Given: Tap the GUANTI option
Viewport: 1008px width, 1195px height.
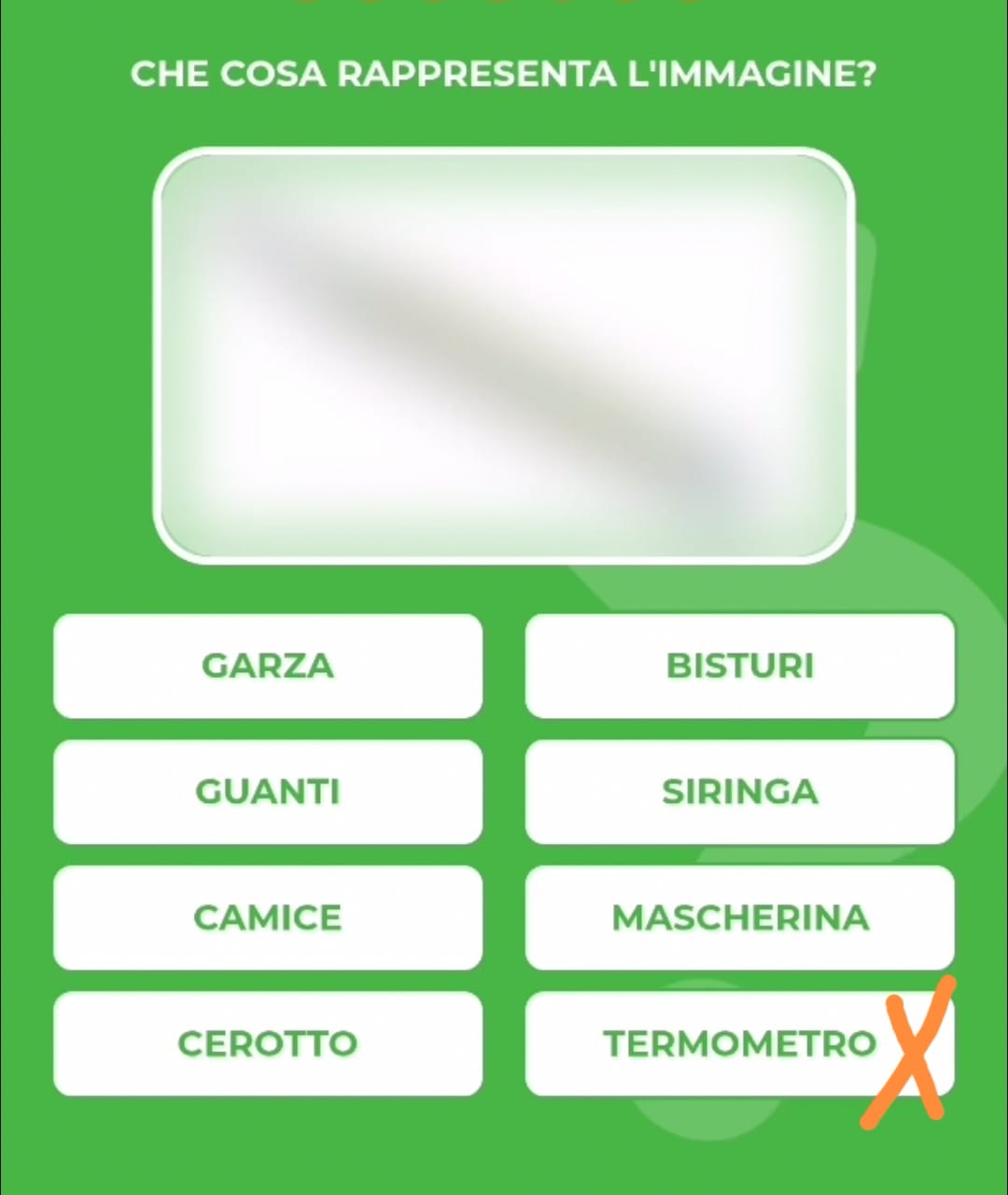Looking at the screenshot, I should click(268, 792).
